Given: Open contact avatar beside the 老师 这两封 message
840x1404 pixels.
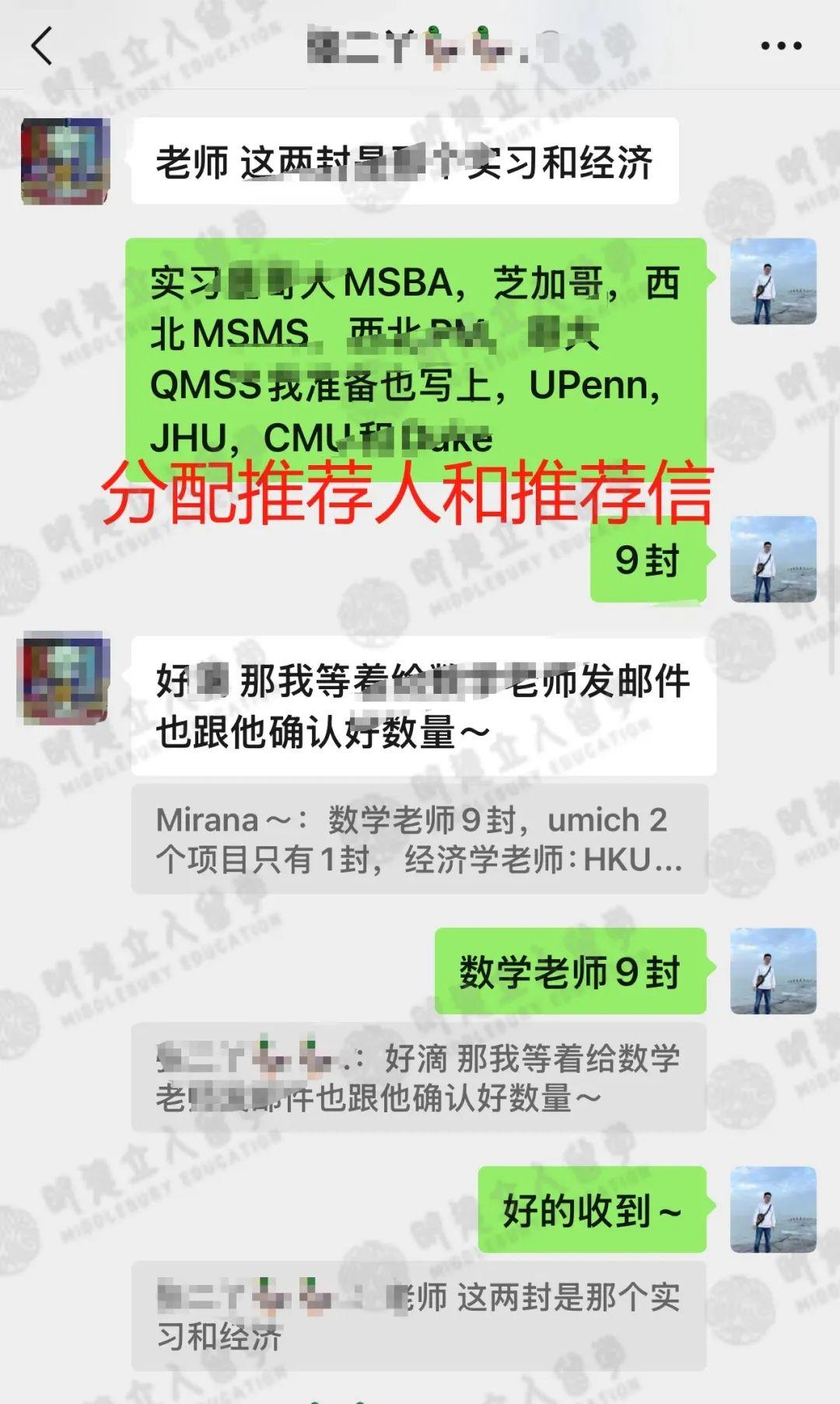Looking at the screenshot, I should click(65, 161).
